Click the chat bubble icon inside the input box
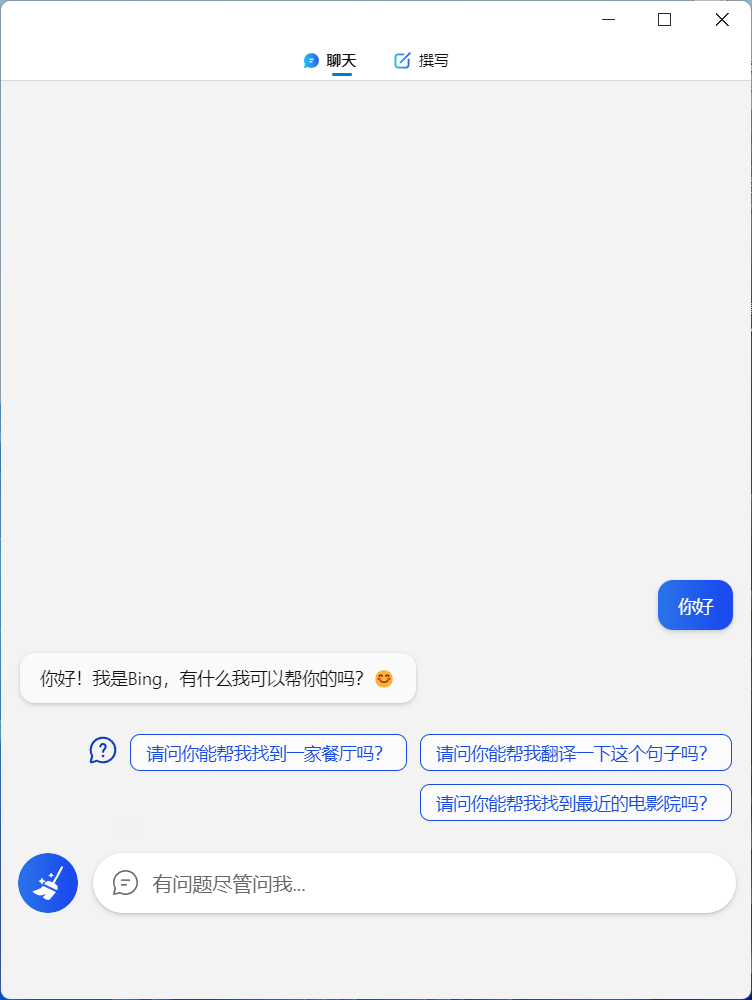Viewport: 752px width, 1000px height. tap(125, 883)
